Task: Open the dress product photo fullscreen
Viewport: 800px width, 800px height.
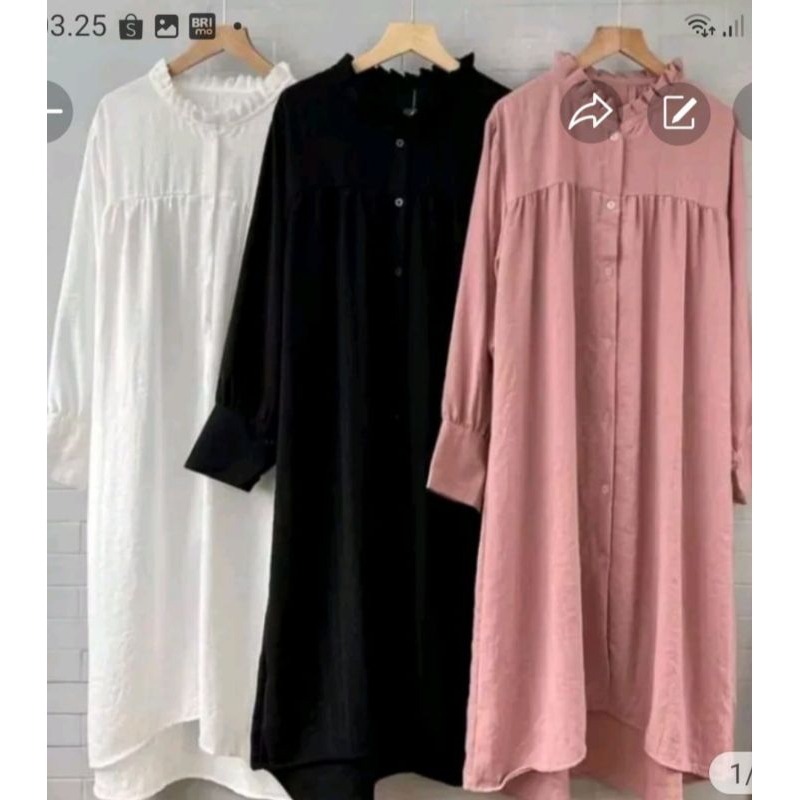Action: (400, 450)
